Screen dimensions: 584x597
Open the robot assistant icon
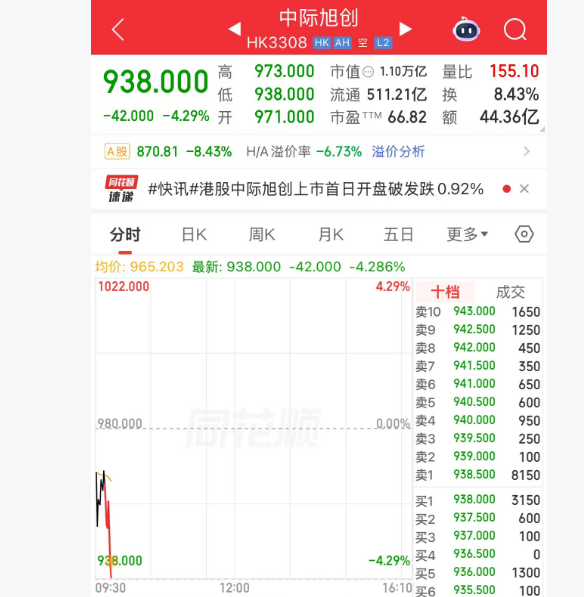point(466,29)
